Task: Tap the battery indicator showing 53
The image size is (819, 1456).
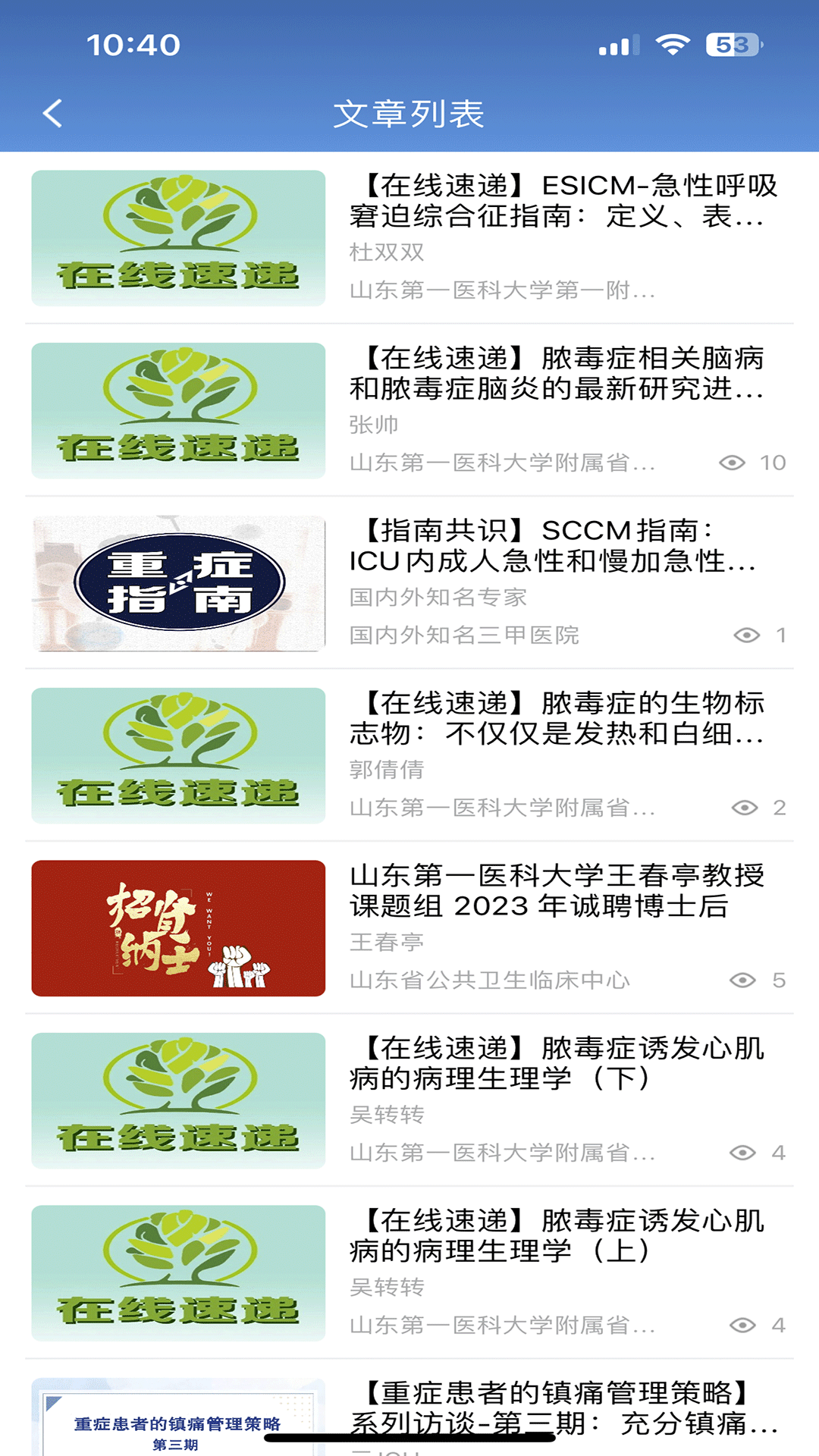Action: click(x=726, y=45)
